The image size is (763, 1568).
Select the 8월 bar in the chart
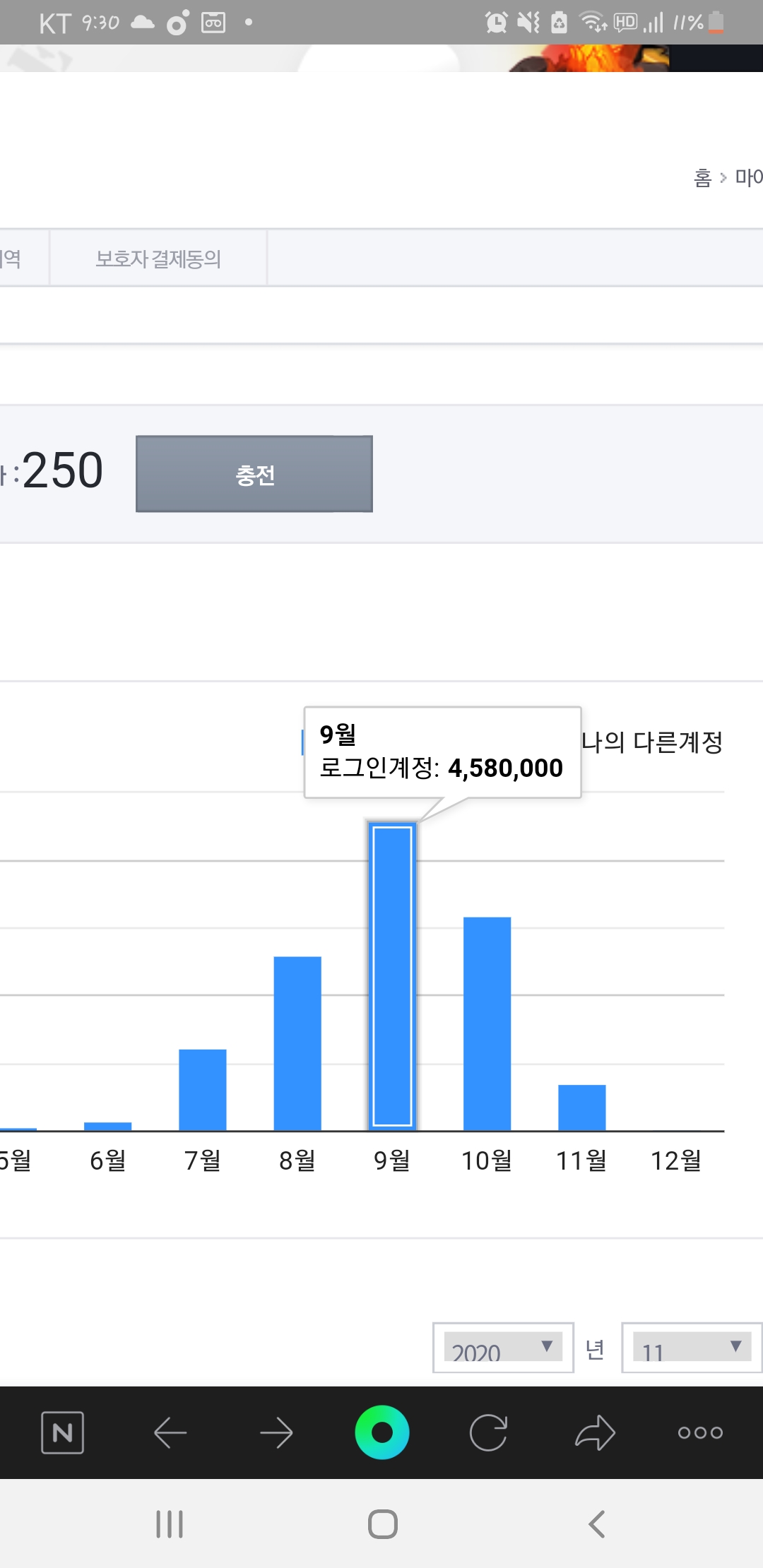(297, 1044)
